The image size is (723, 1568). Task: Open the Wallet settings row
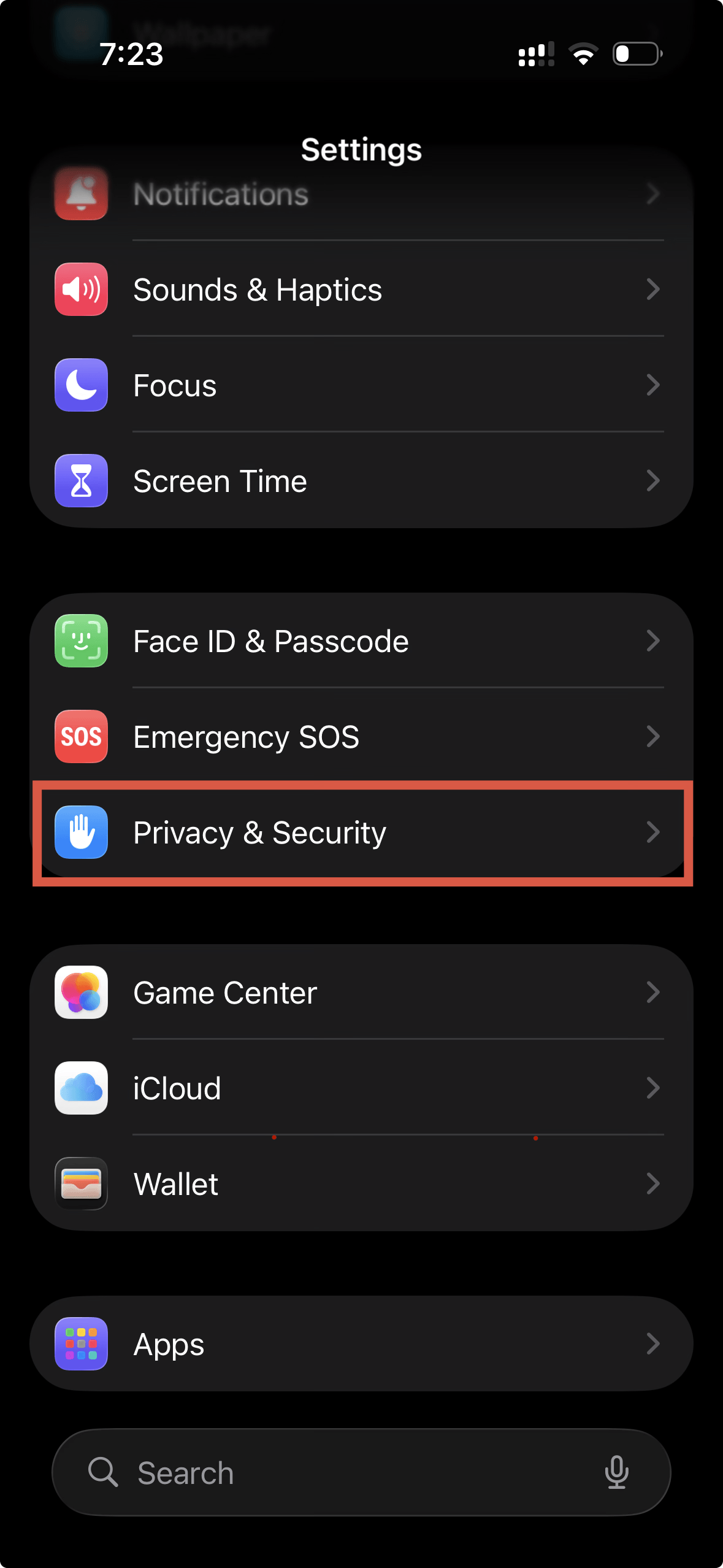361,1184
